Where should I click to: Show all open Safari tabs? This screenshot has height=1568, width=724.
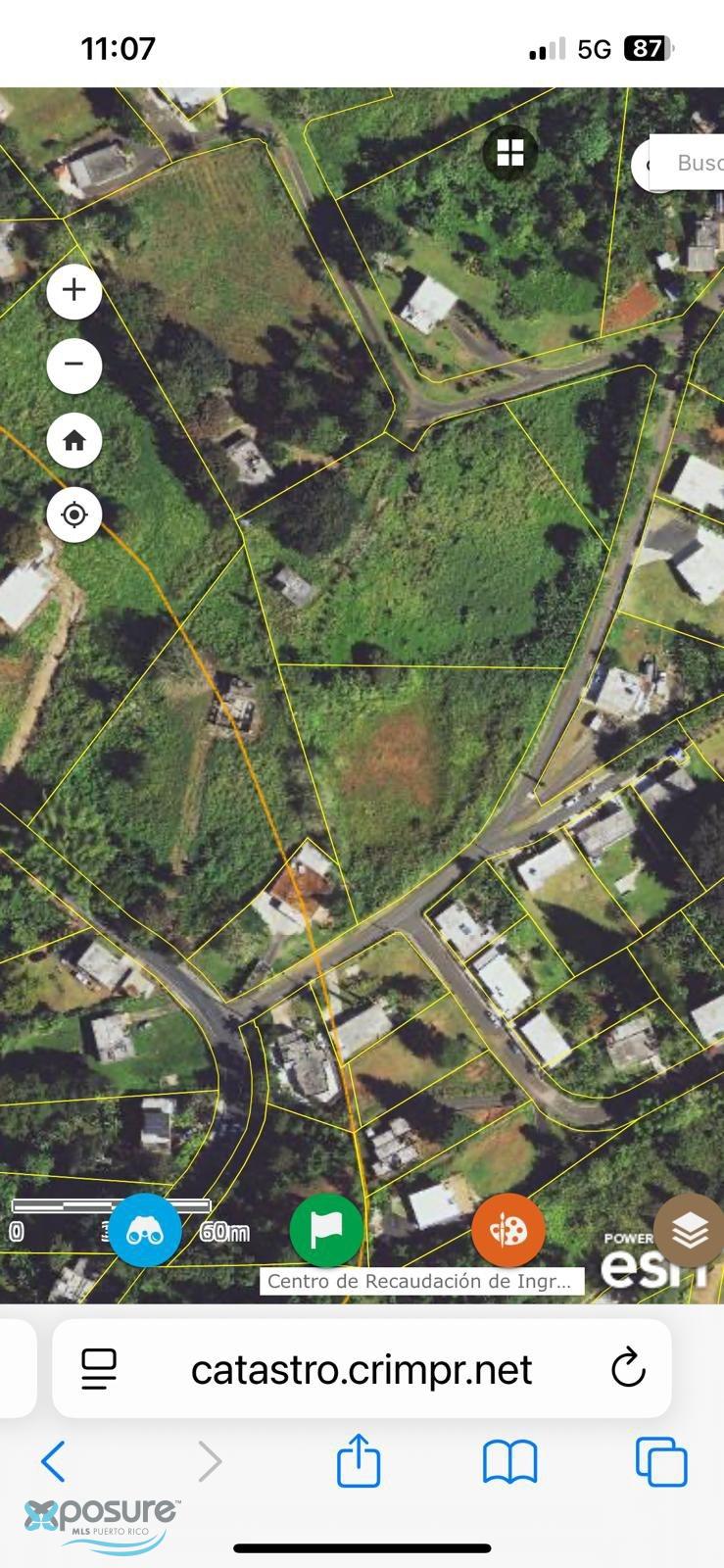point(661,1461)
